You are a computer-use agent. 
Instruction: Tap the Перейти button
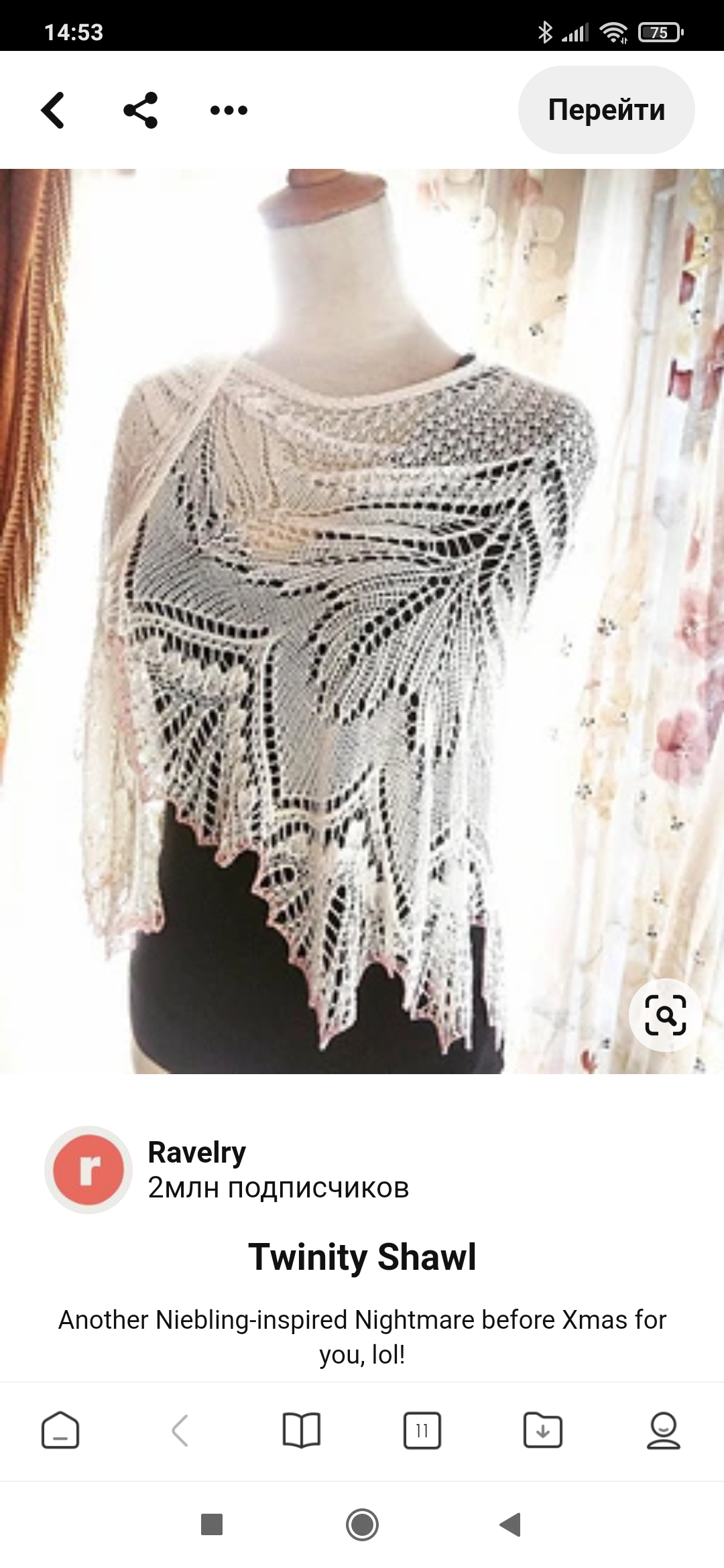coord(606,110)
